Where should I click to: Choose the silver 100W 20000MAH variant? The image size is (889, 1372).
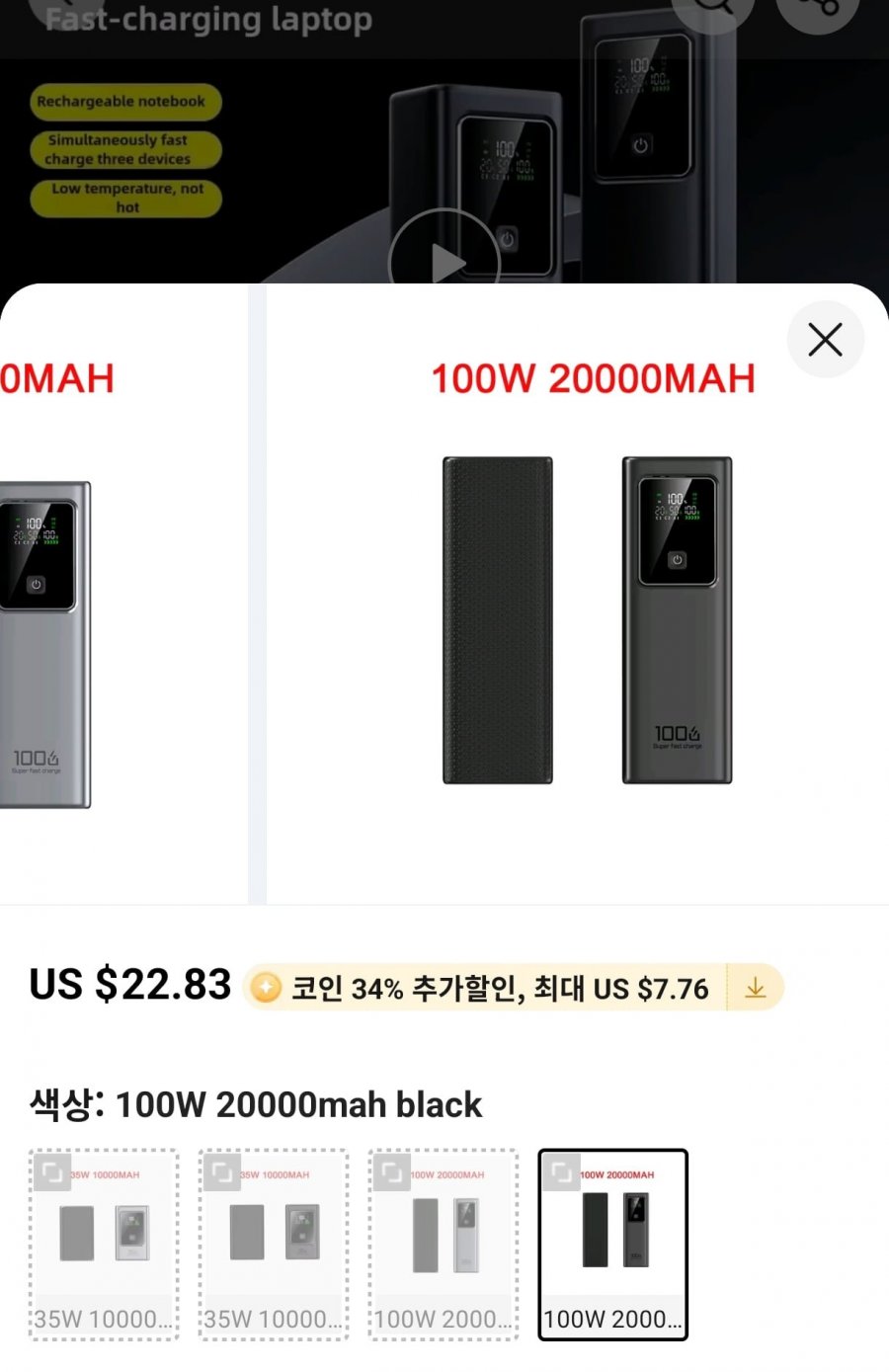(x=444, y=1245)
